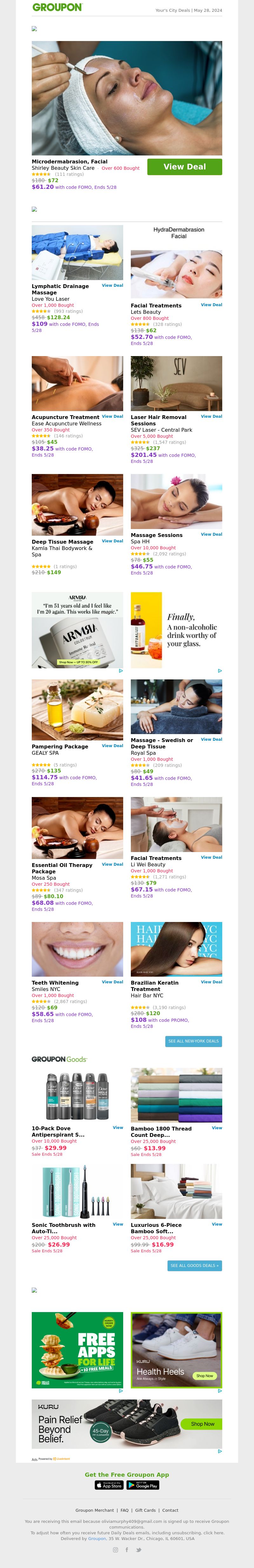The height and width of the screenshot is (1568, 254).
Task: Tap the green View Deal button
Action: pyautogui.click(x=184, y=167)
